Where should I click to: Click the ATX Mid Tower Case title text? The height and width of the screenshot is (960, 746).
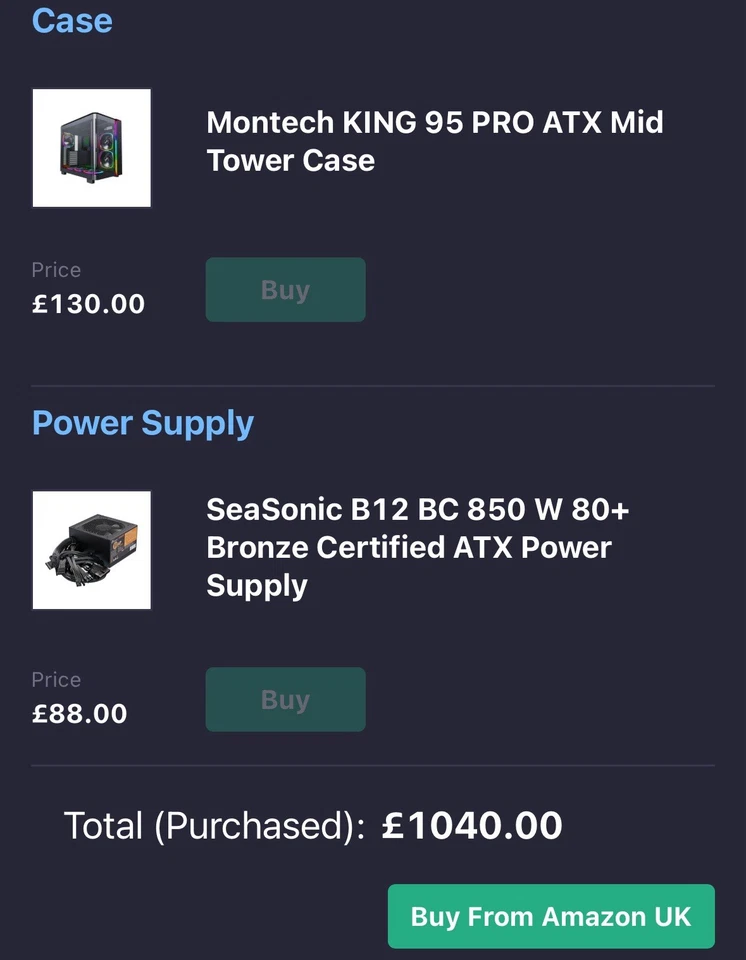pos(434,141)
